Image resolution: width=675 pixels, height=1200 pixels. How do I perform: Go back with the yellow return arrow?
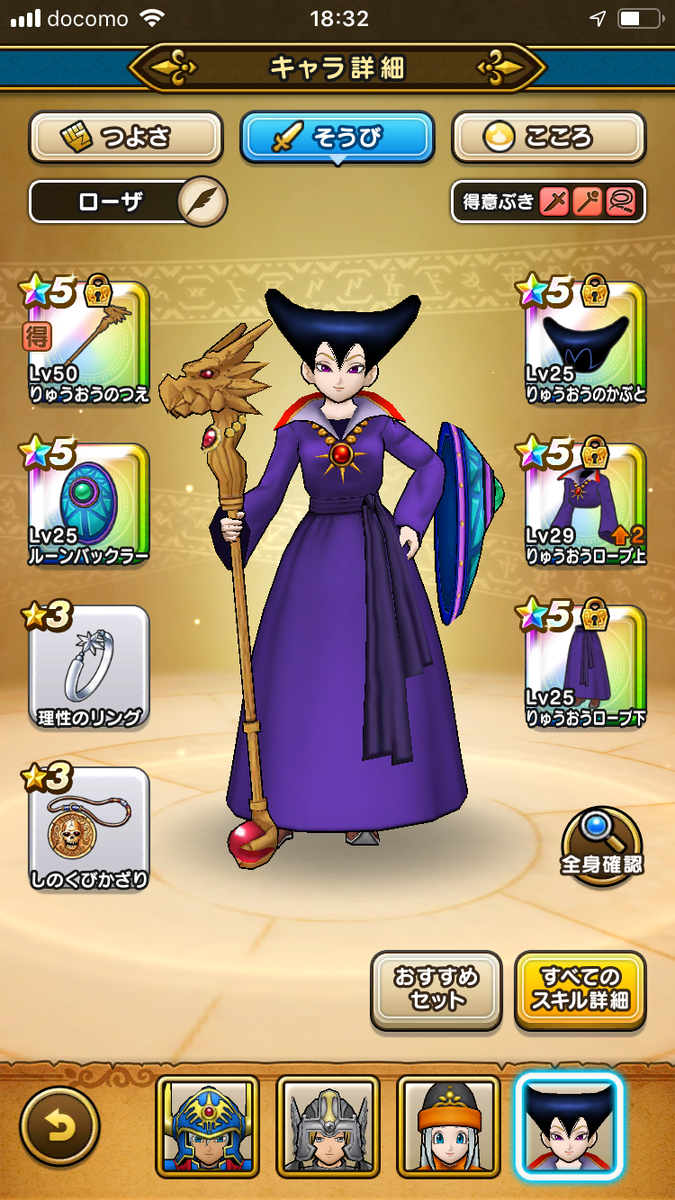coord(60,1125)
